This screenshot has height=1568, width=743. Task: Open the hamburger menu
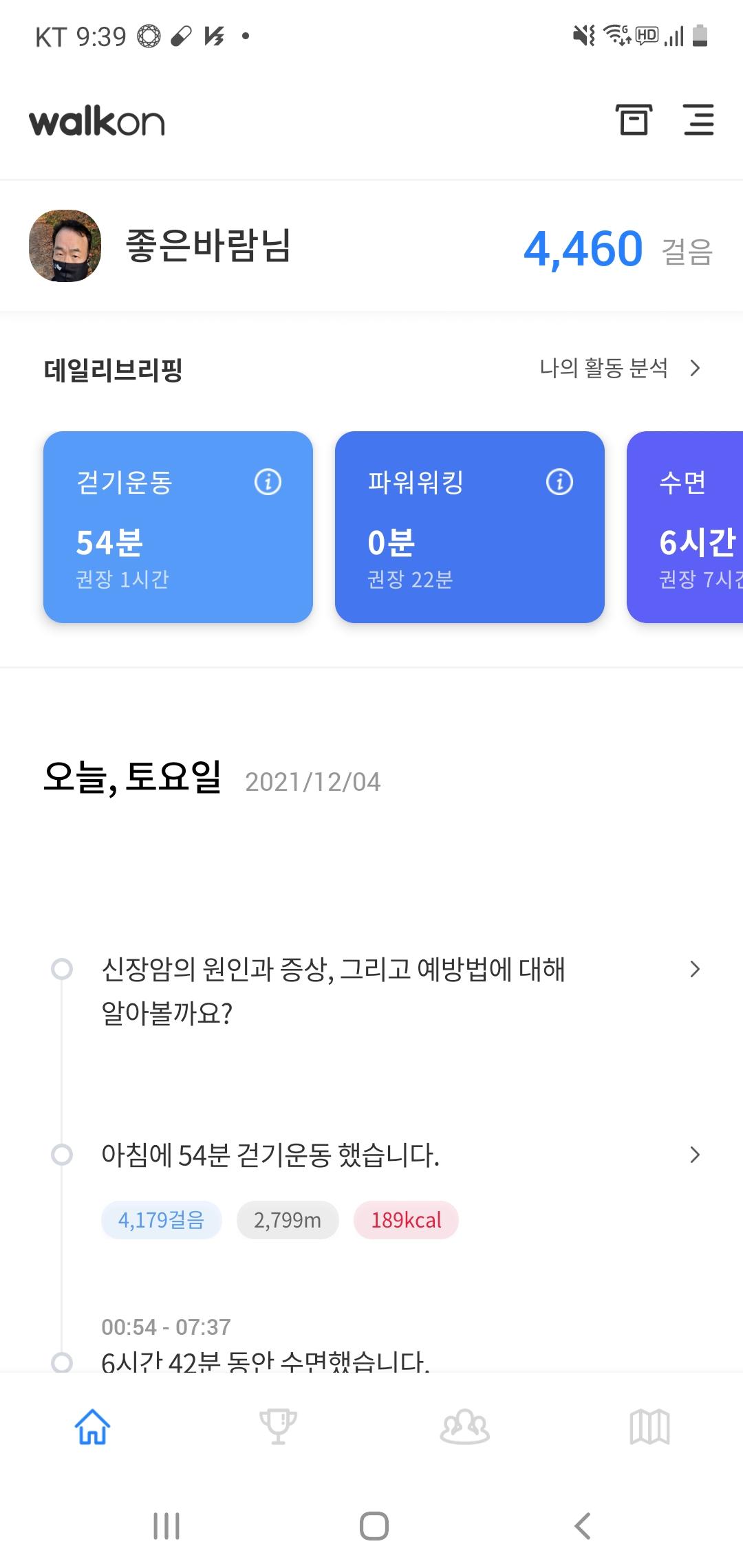tap(698, 120)
